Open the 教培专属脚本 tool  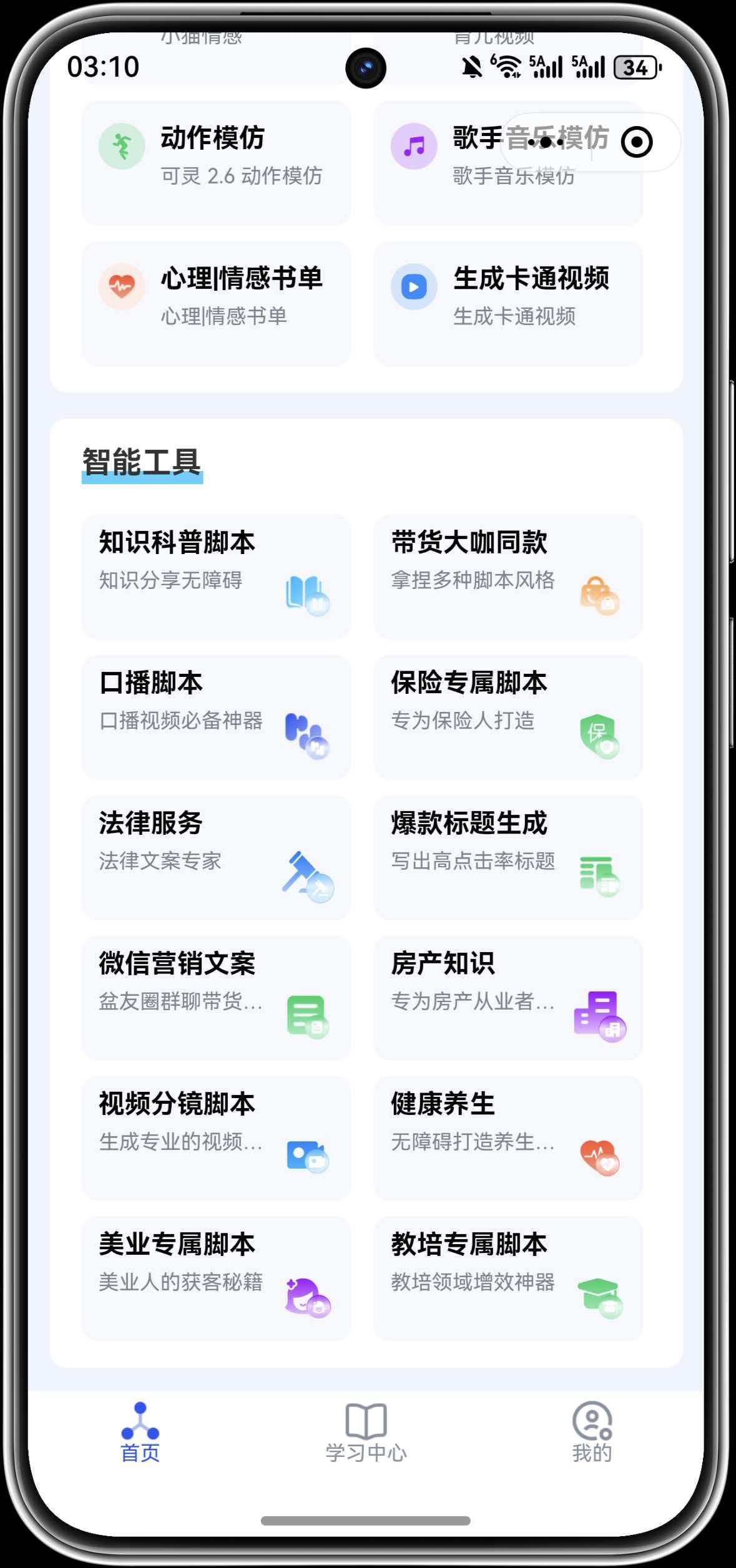click(508, 1278)
